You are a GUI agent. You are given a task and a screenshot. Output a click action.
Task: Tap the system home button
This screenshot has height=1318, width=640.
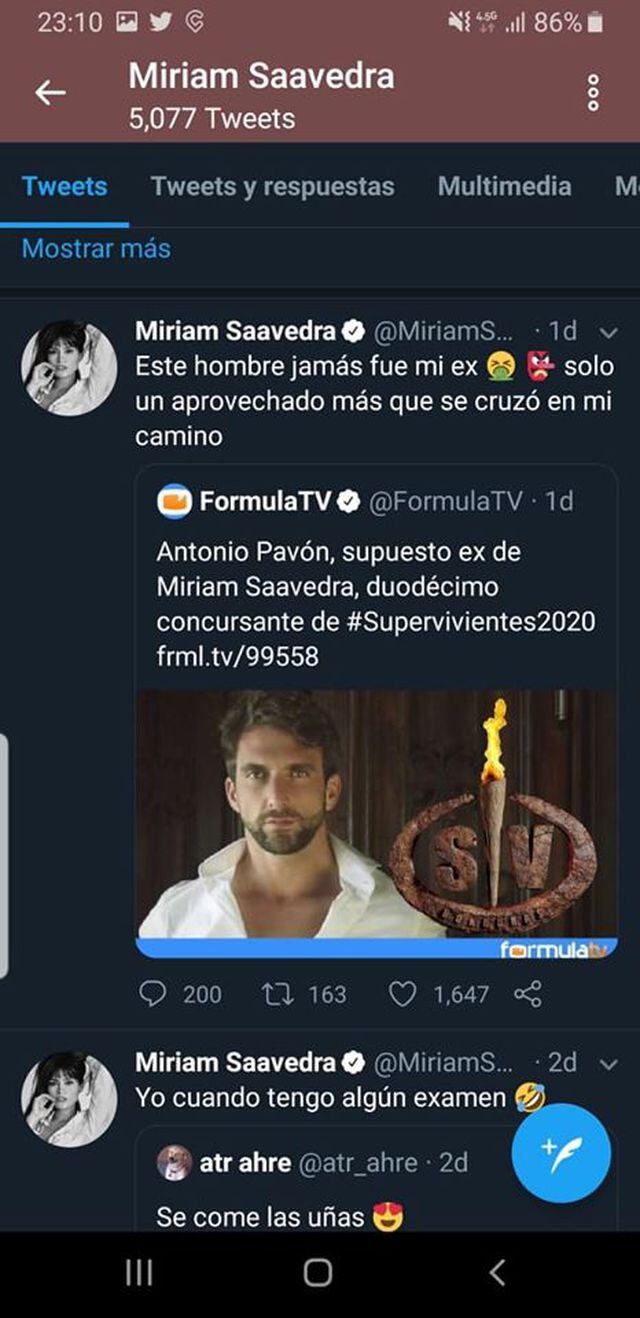[x=318, y=1272]
